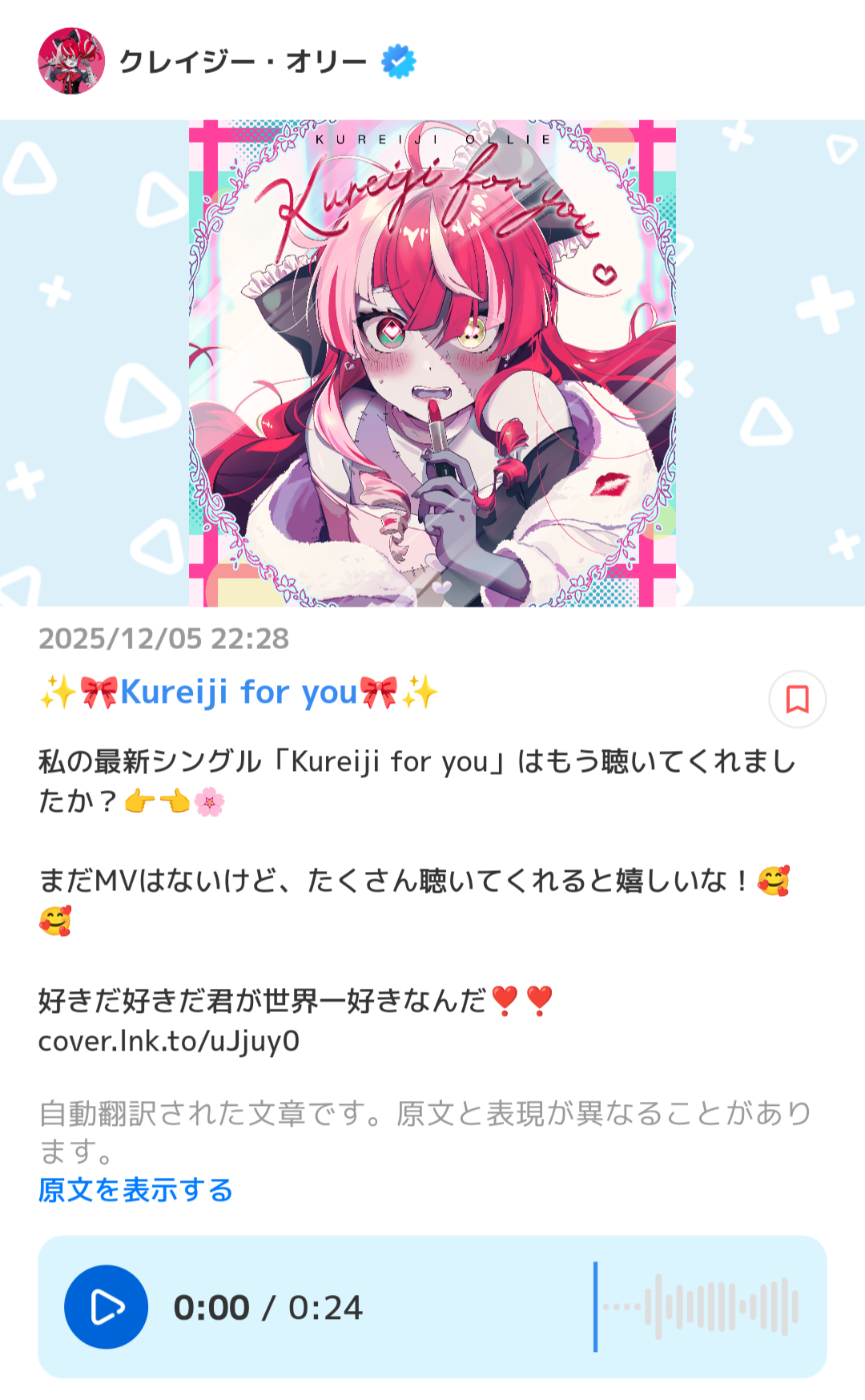Seek within the audio waveform
865x1400 pixels.
pyautogui.click(x=697, y=1306)
